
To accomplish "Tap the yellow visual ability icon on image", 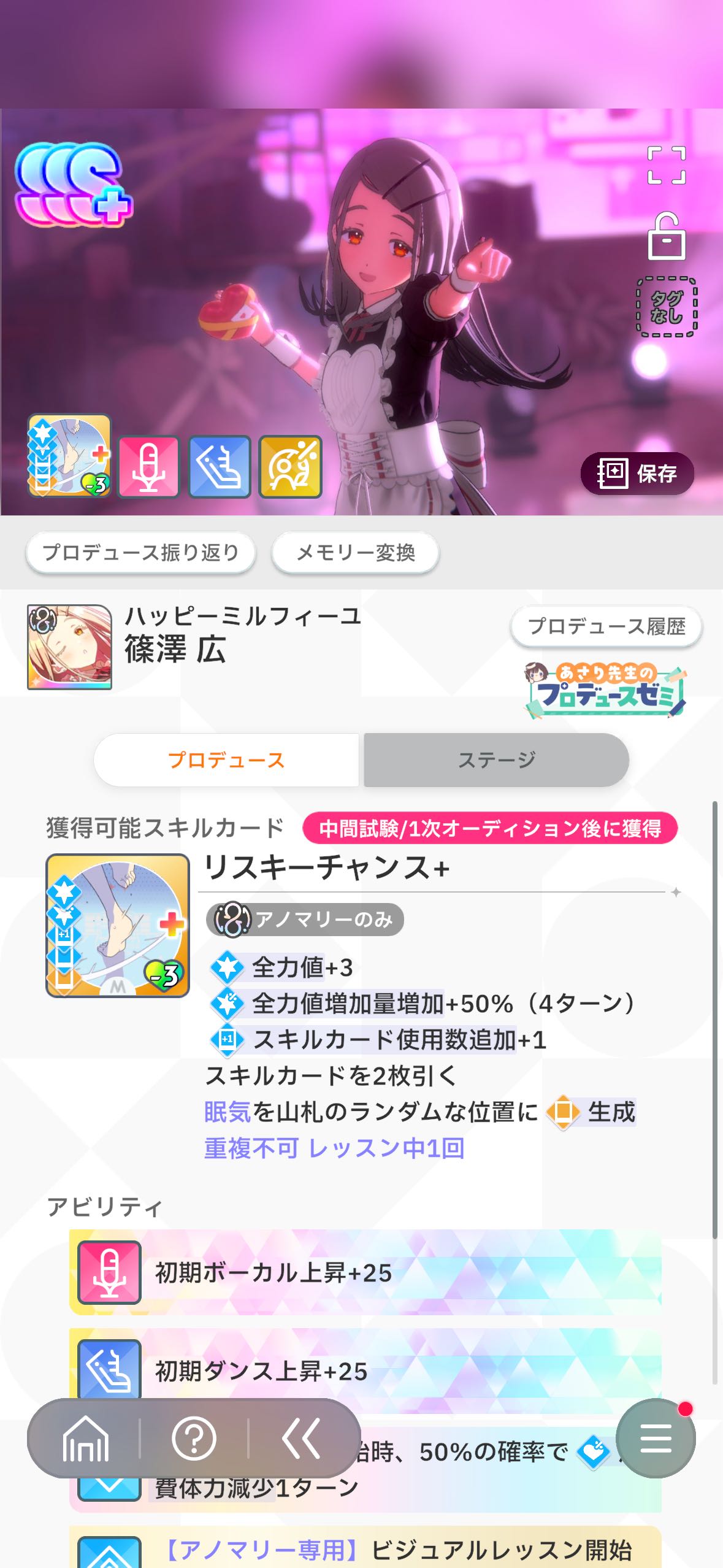I will (290, 467).
